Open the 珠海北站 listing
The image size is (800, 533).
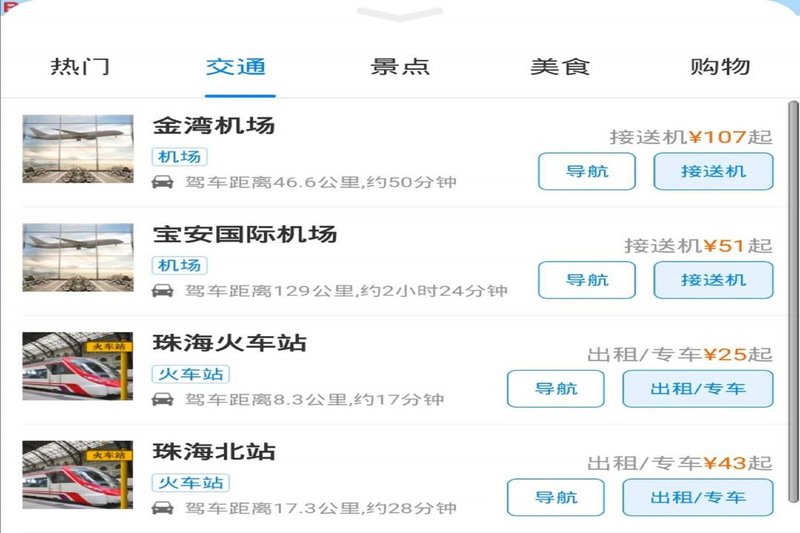point(214,452)
